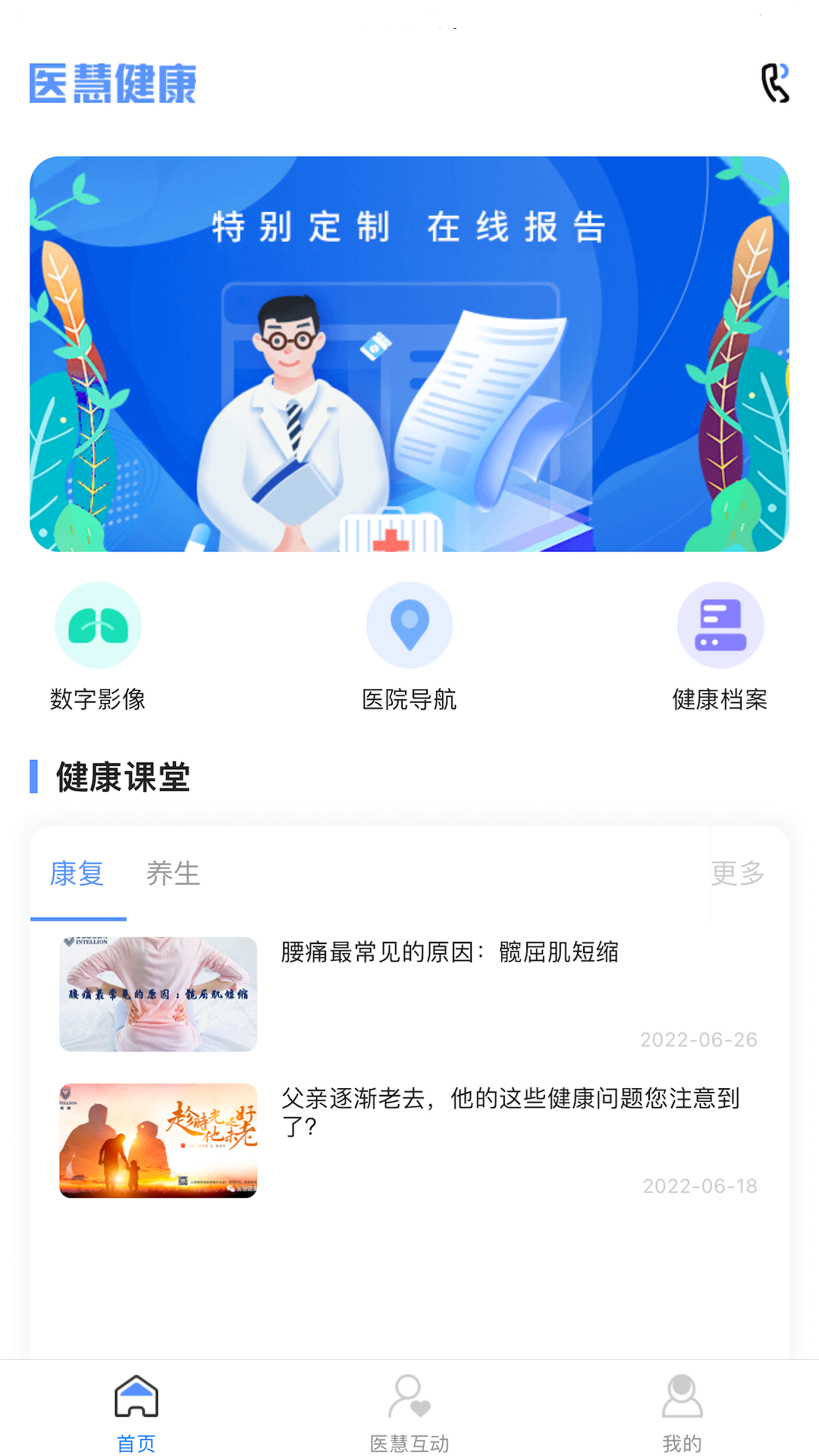The height and width of the screenshot is (1456, 819).
Task: Tap the back pain article thumbnail
Action: coord(157,993)
